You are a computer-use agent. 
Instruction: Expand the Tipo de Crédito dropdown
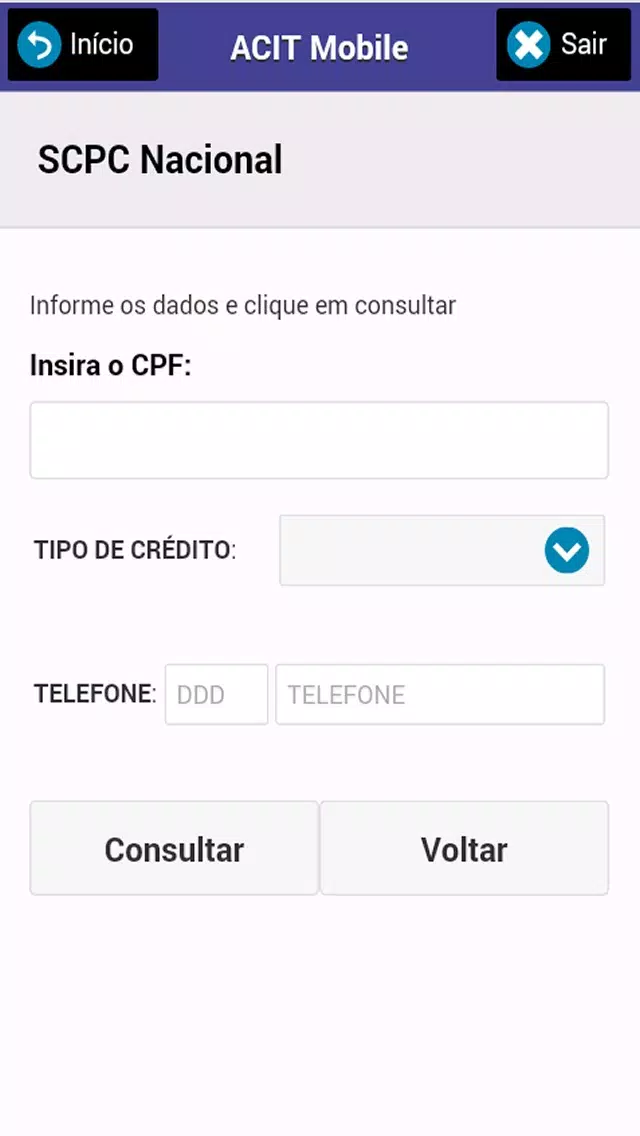point(442,551)
